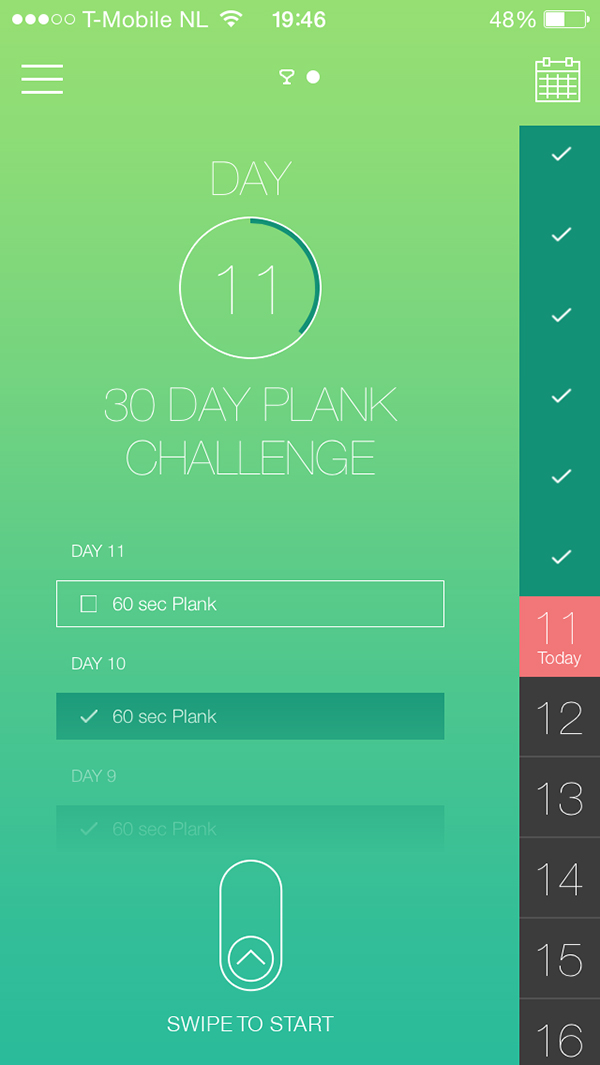
Task: Tap the trophy page indicator
Action: (287, 77)
